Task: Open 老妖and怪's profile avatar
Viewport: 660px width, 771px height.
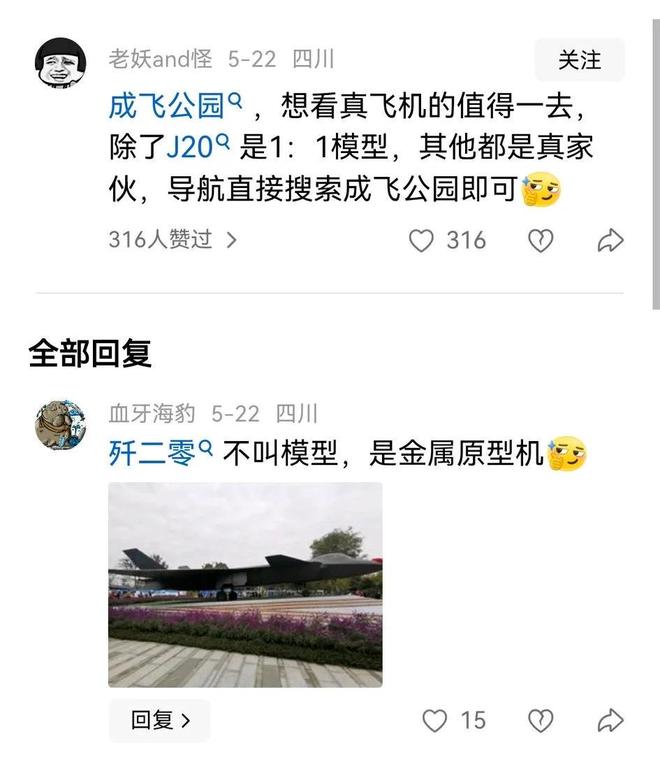Action: point(60,63)
